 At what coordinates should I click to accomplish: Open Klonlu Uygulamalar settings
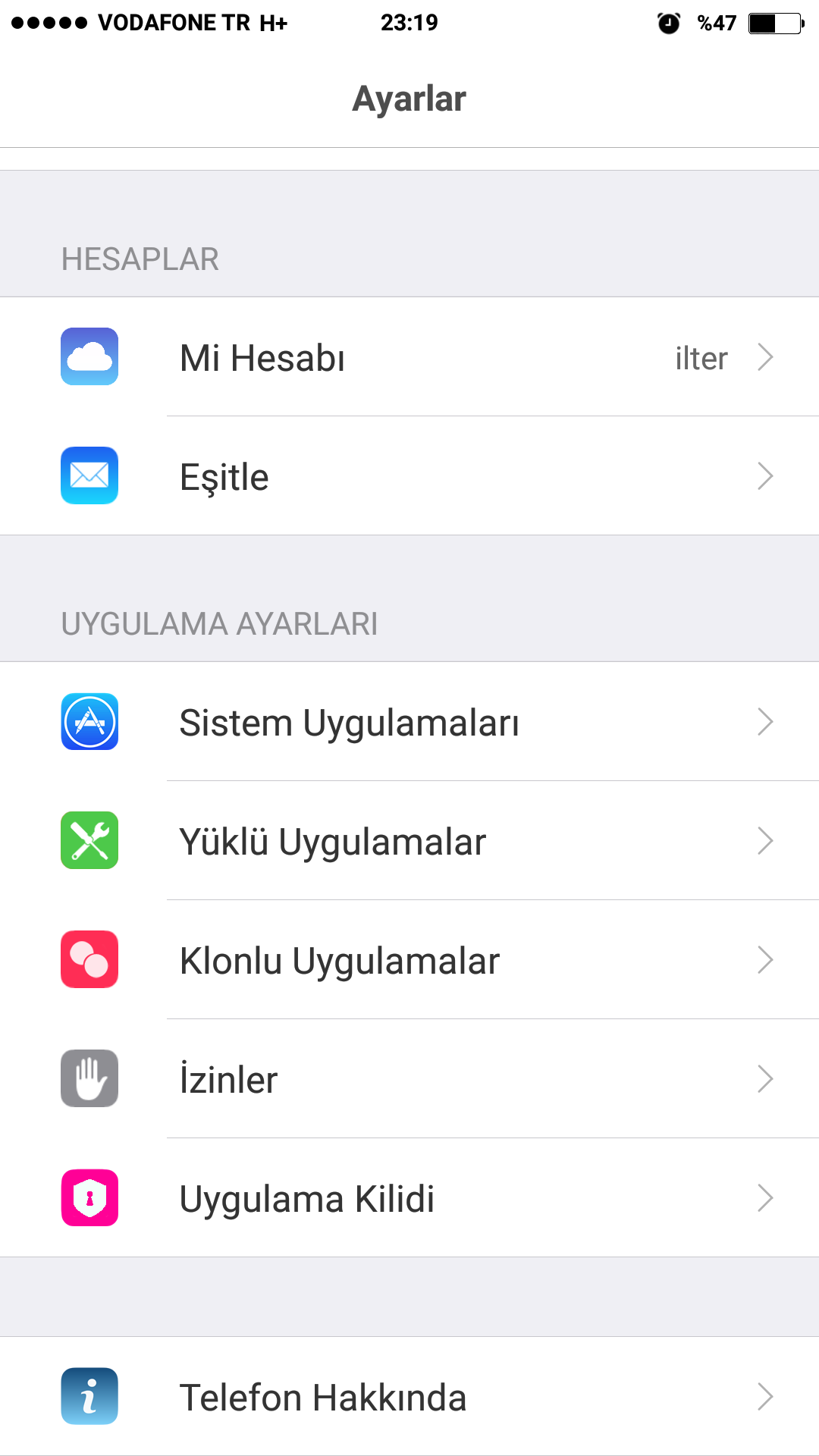tap(409, 960)
